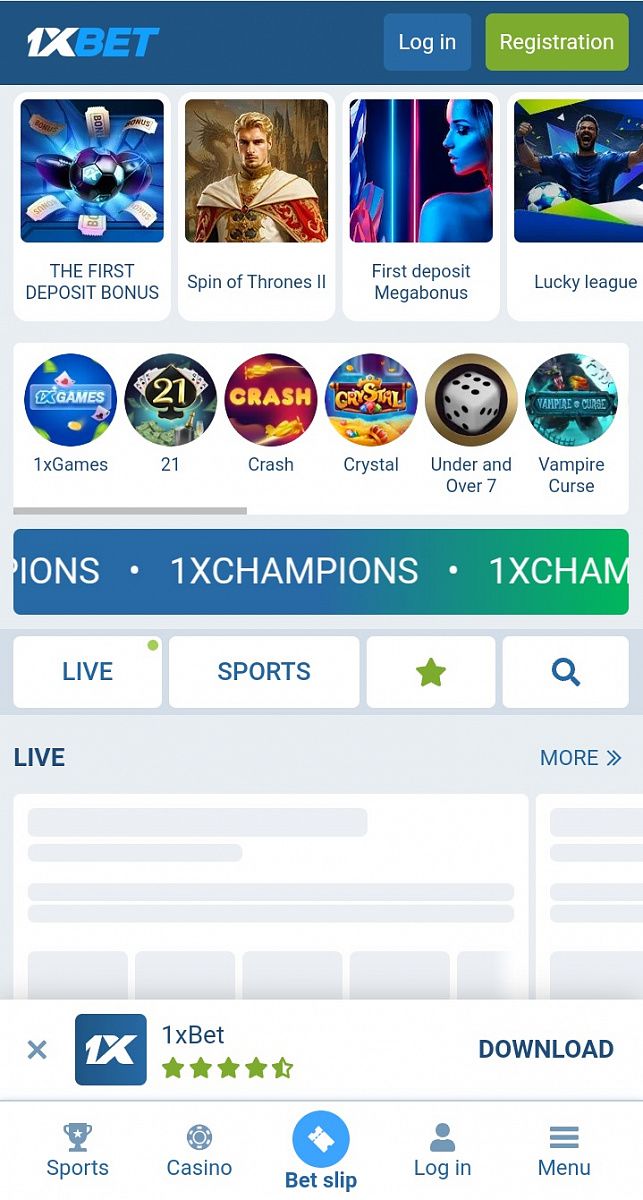Open Spin of Thrones II promo

pyautogui.click(x=256, y=205)
